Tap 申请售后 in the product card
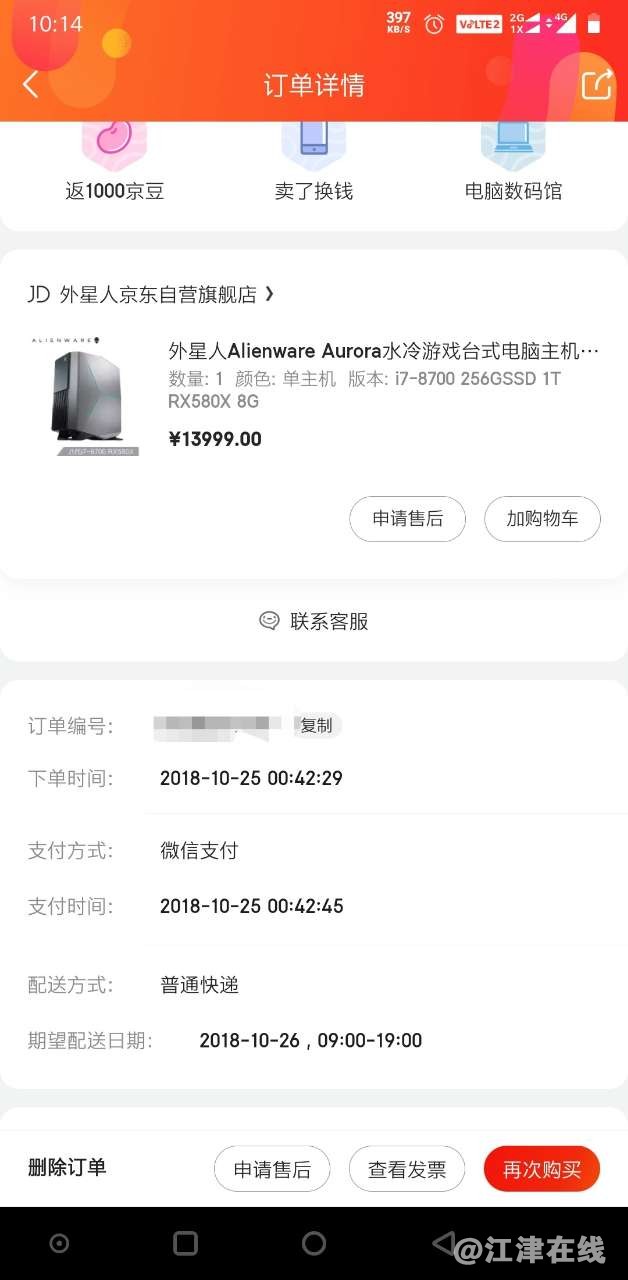The image size is (628, 1280). coord(407,519)
